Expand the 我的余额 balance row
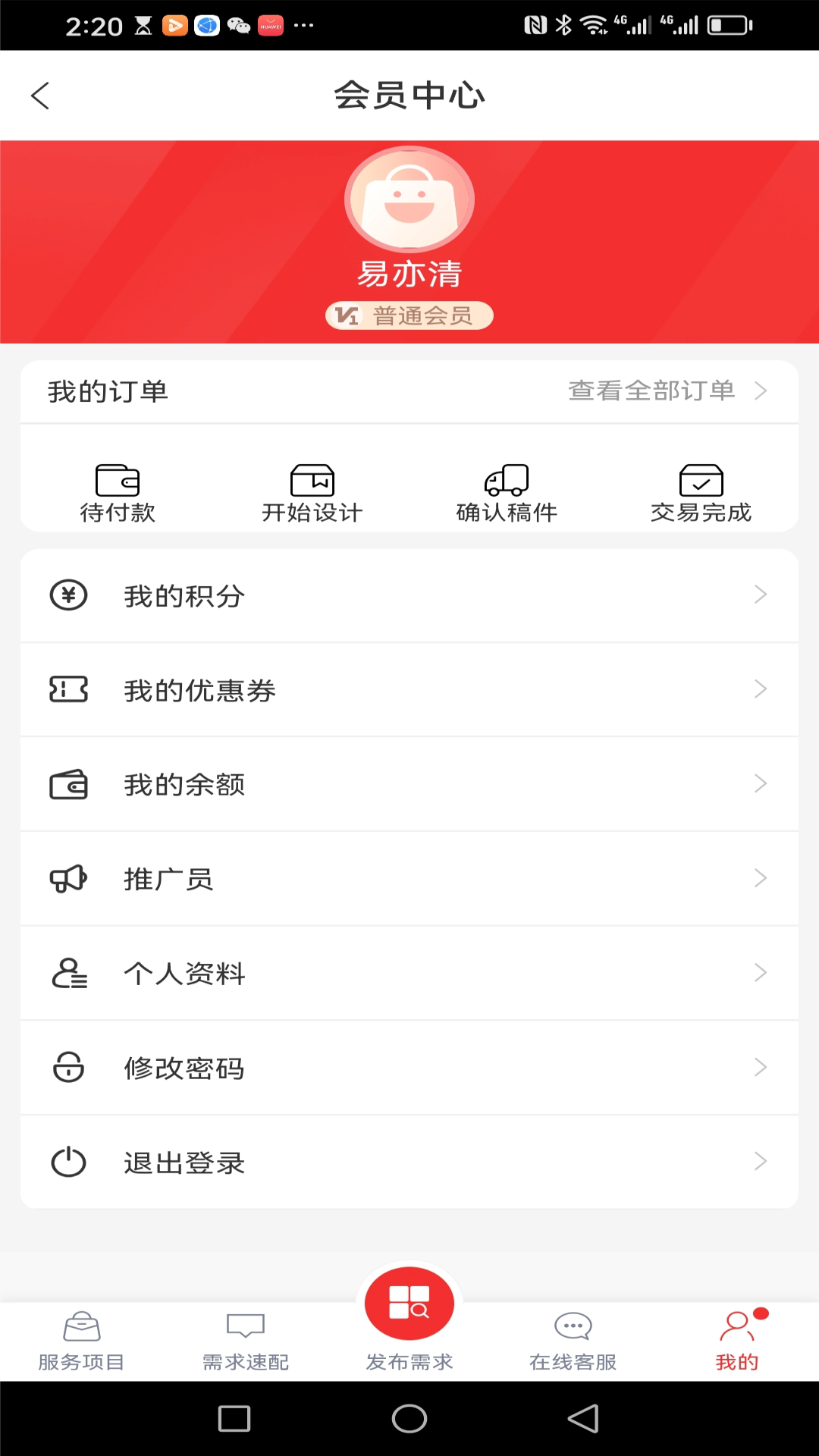Image resolution: width=819 pixels, height=1456 pixels. (x=409, y=785)
